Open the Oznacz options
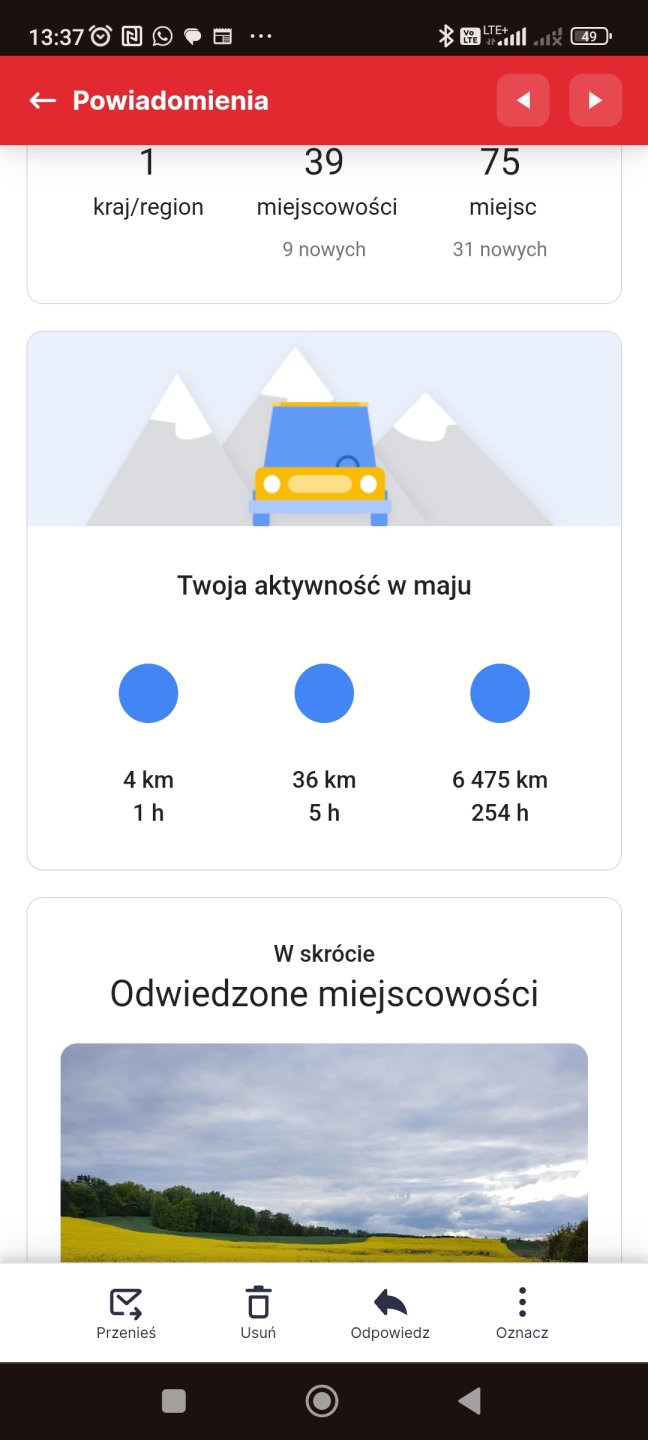This screenshot has height=1440, width=648. (522, 1312)
